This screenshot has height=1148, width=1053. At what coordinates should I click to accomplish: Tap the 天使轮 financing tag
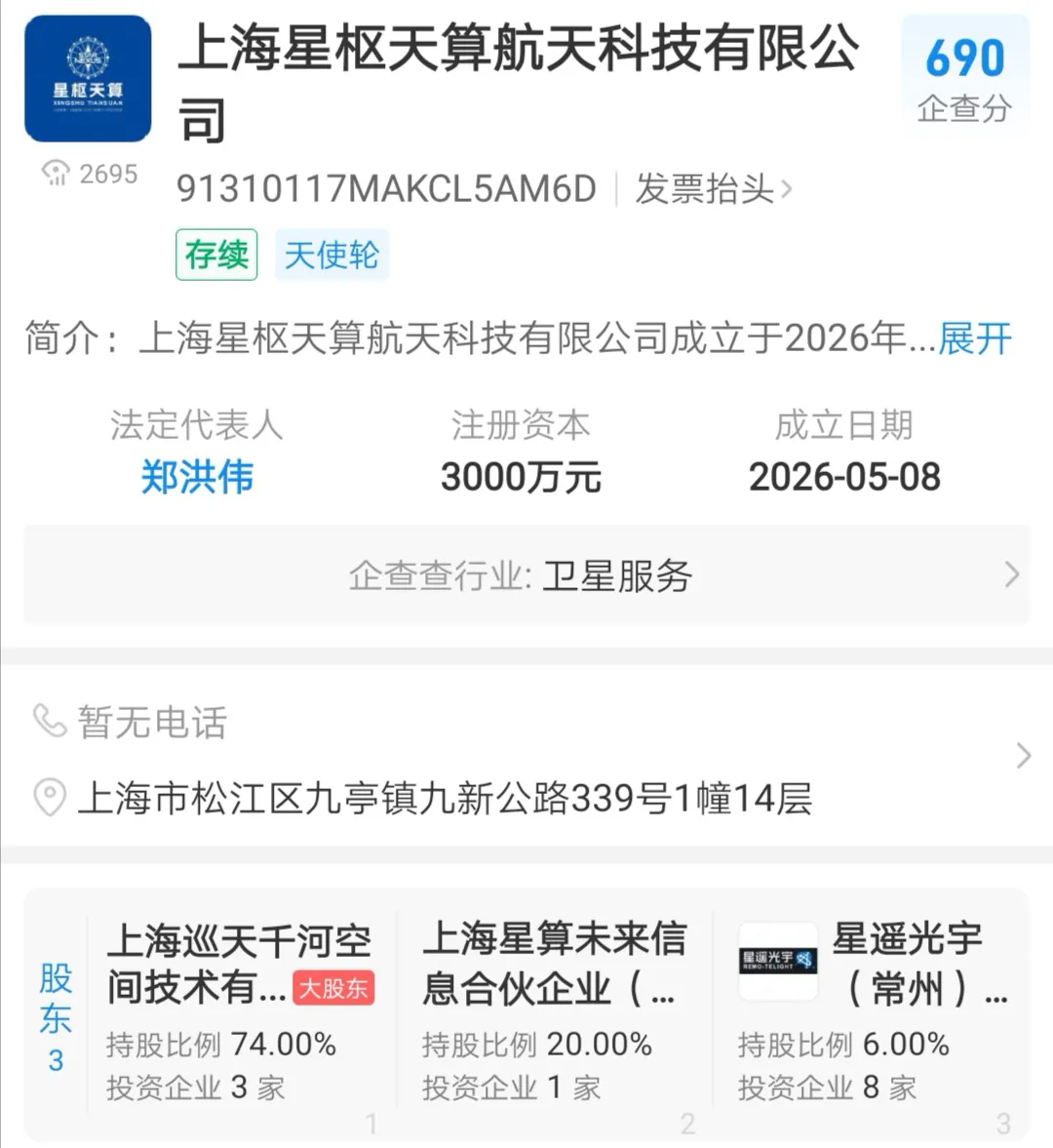click(x=331, y=255)
